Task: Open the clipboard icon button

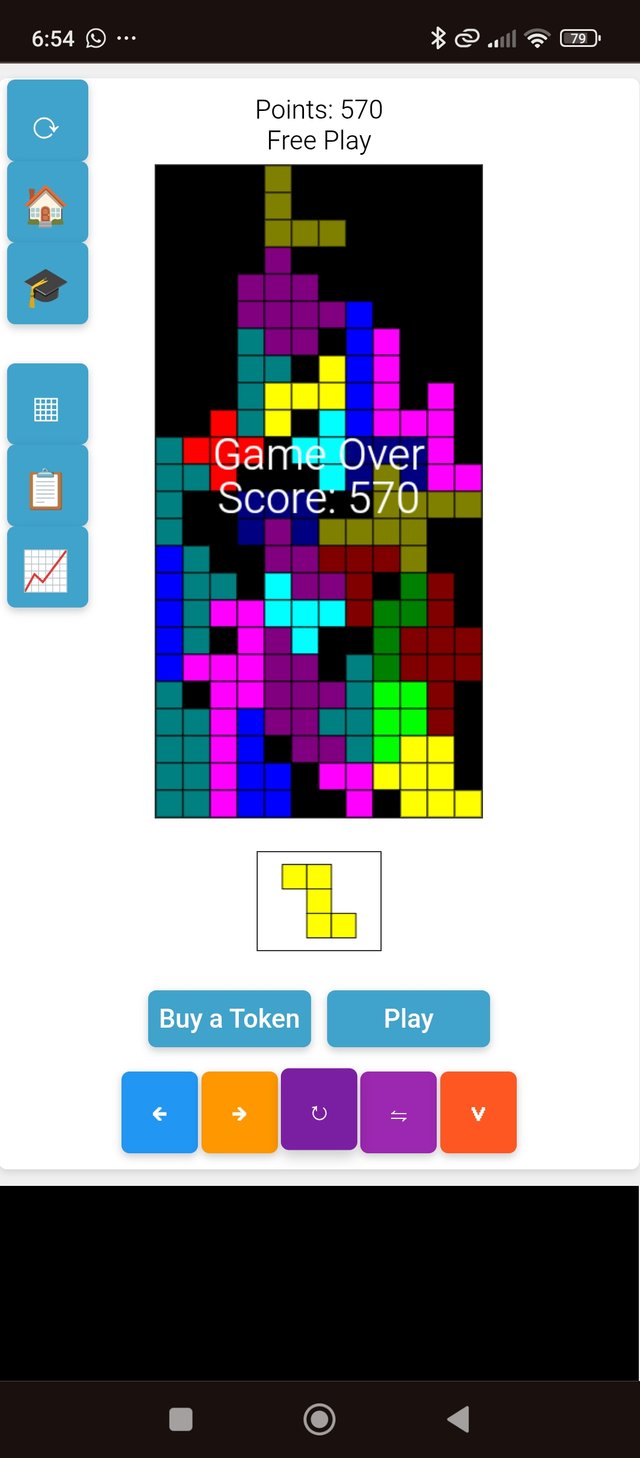Action: click(x=47, y=486)
